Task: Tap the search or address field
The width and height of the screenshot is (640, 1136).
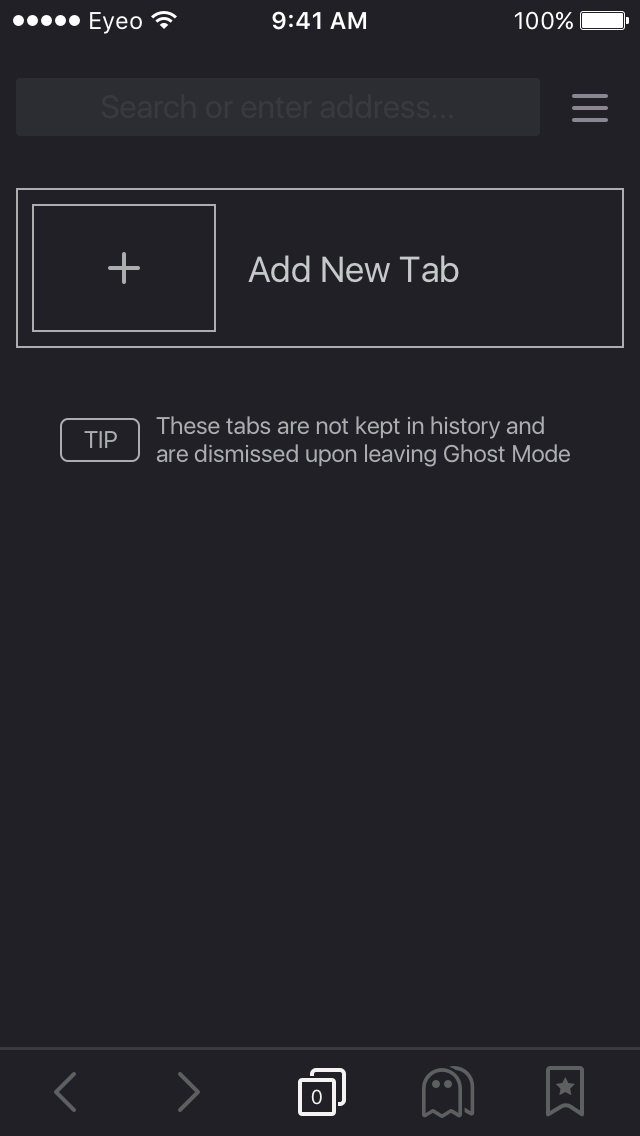Action: (x=278, y=107)
